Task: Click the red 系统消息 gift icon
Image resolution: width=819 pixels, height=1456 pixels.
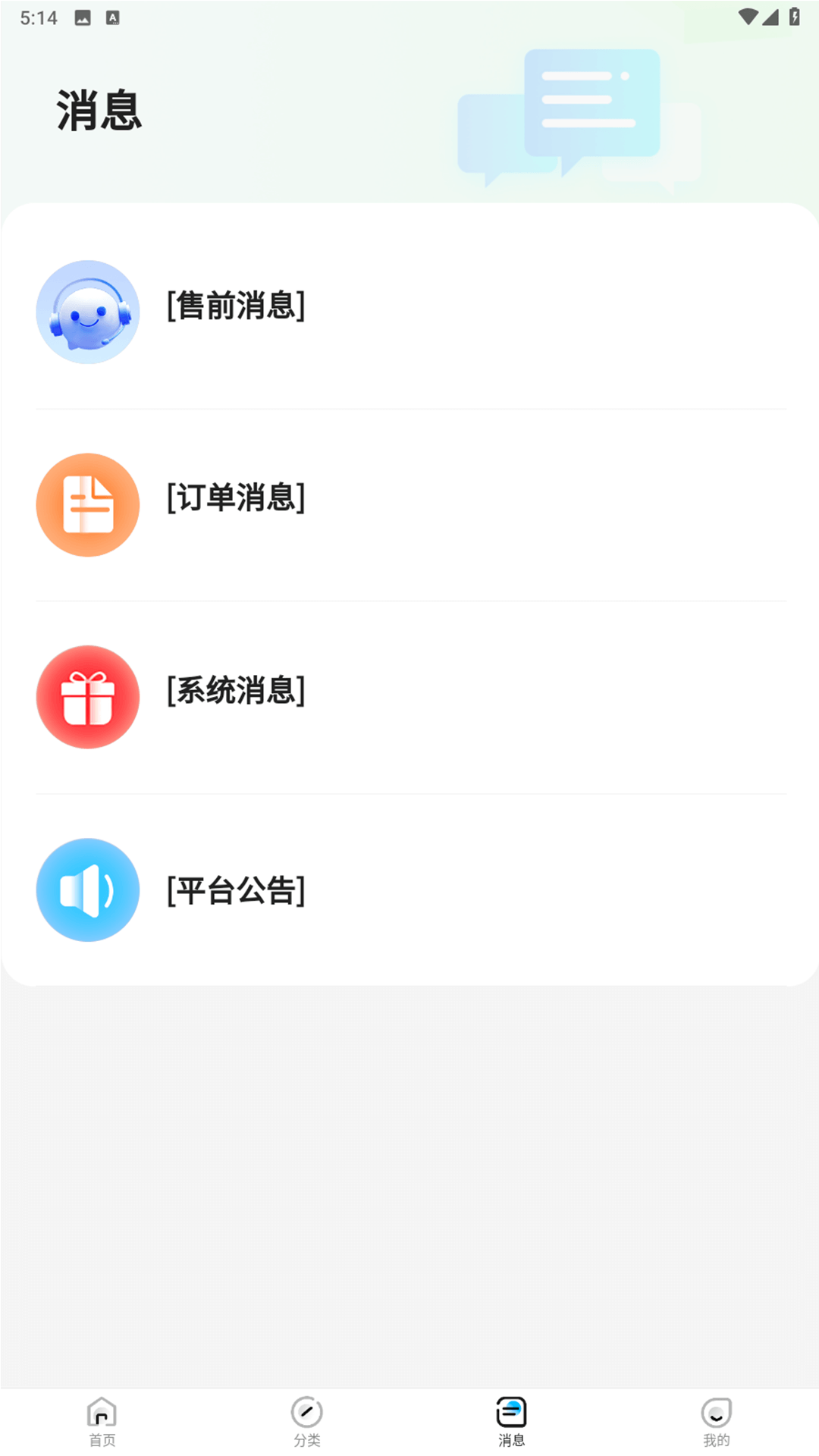Action: [87, 697]
